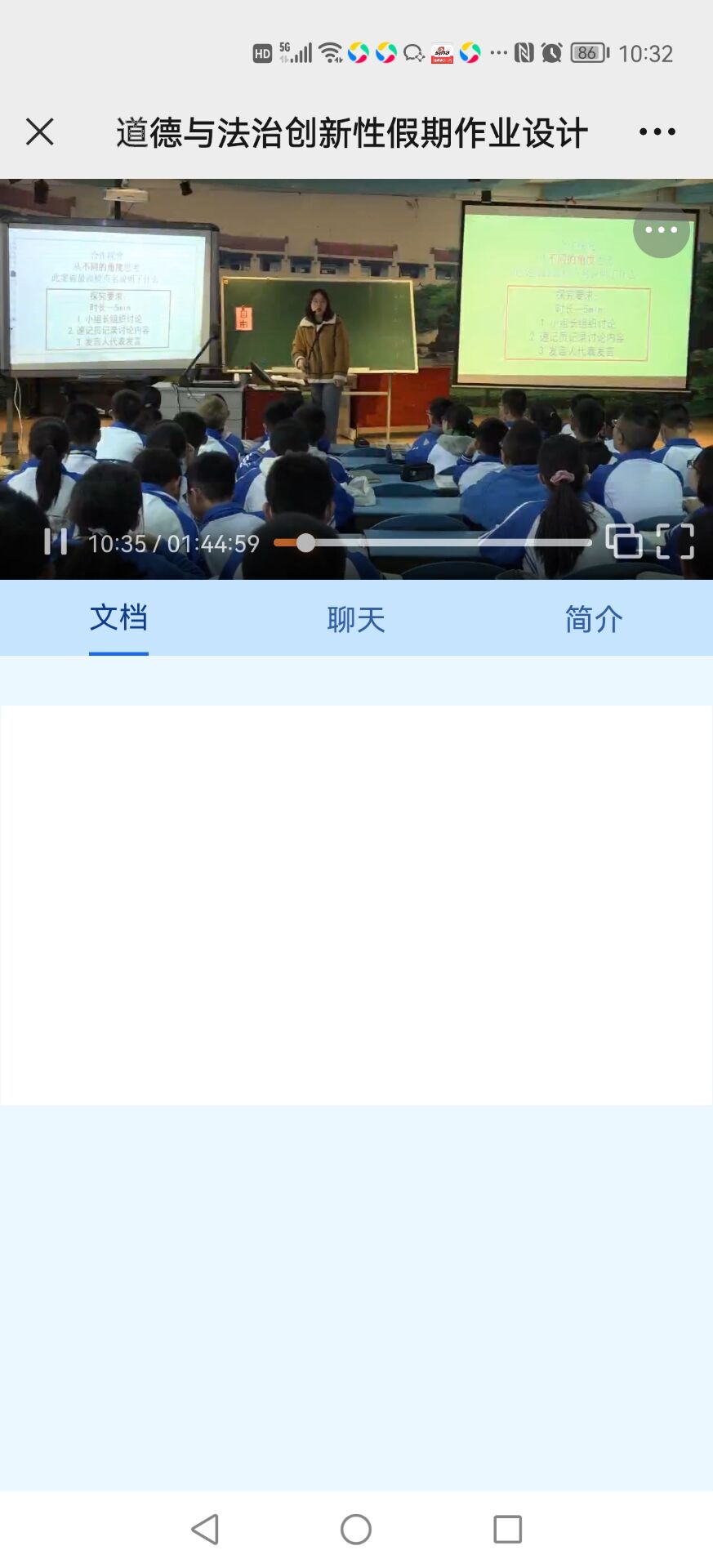Enter fullscreen video mode
Screen dimensions: 713x1568
[675, 541]
